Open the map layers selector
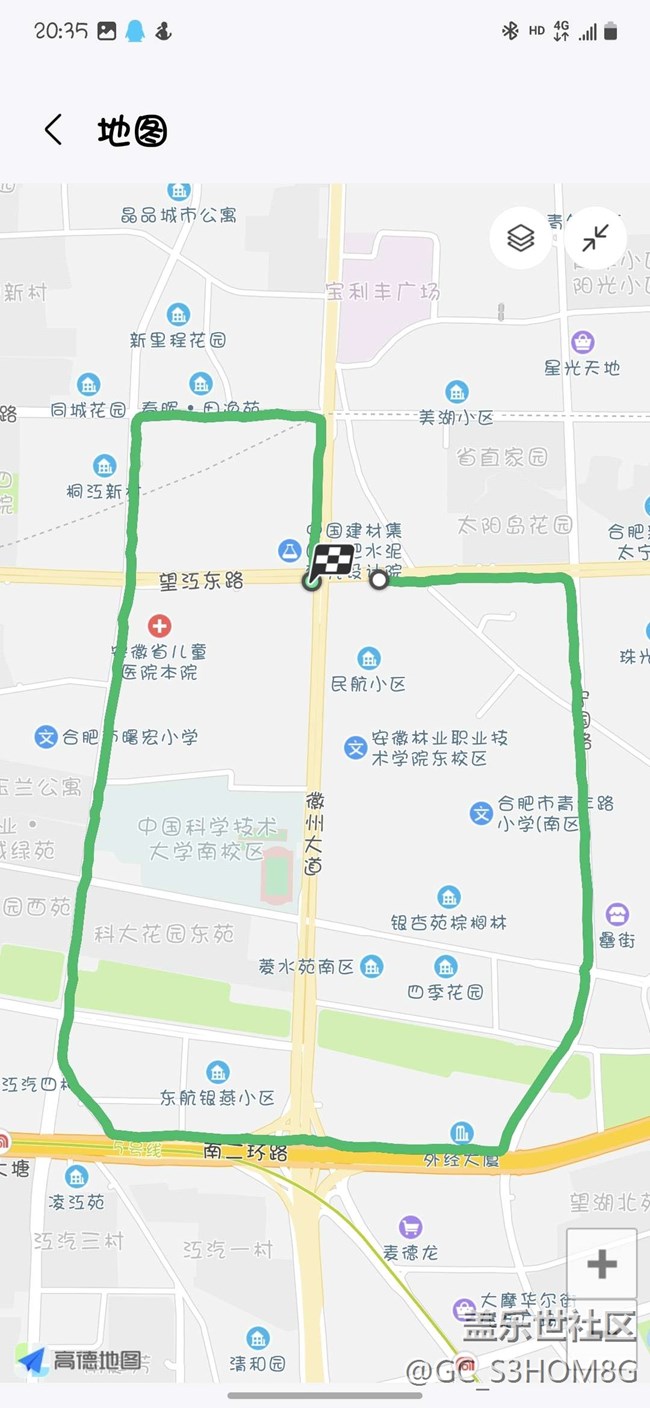This screenshot has height=1408, width=650. click(x=520, y=238)
